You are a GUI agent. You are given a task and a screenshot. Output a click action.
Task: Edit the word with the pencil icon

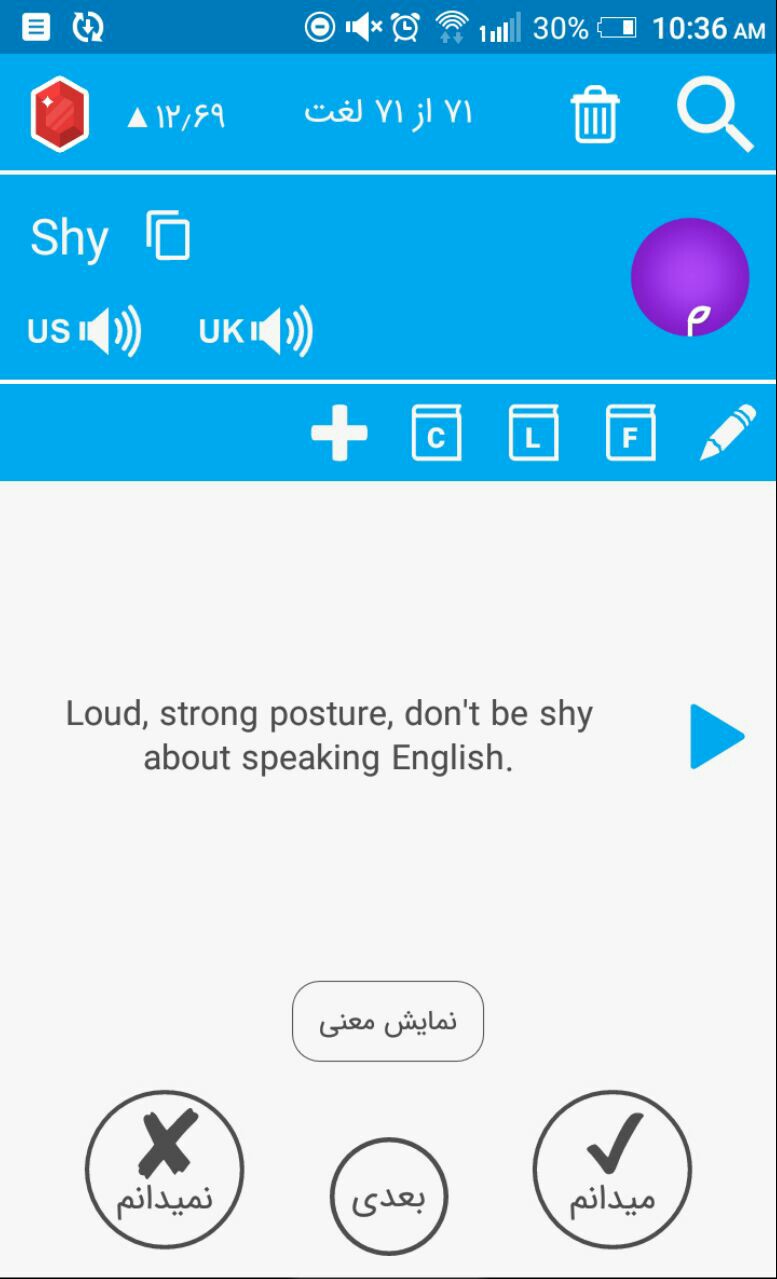click(727, 433)
